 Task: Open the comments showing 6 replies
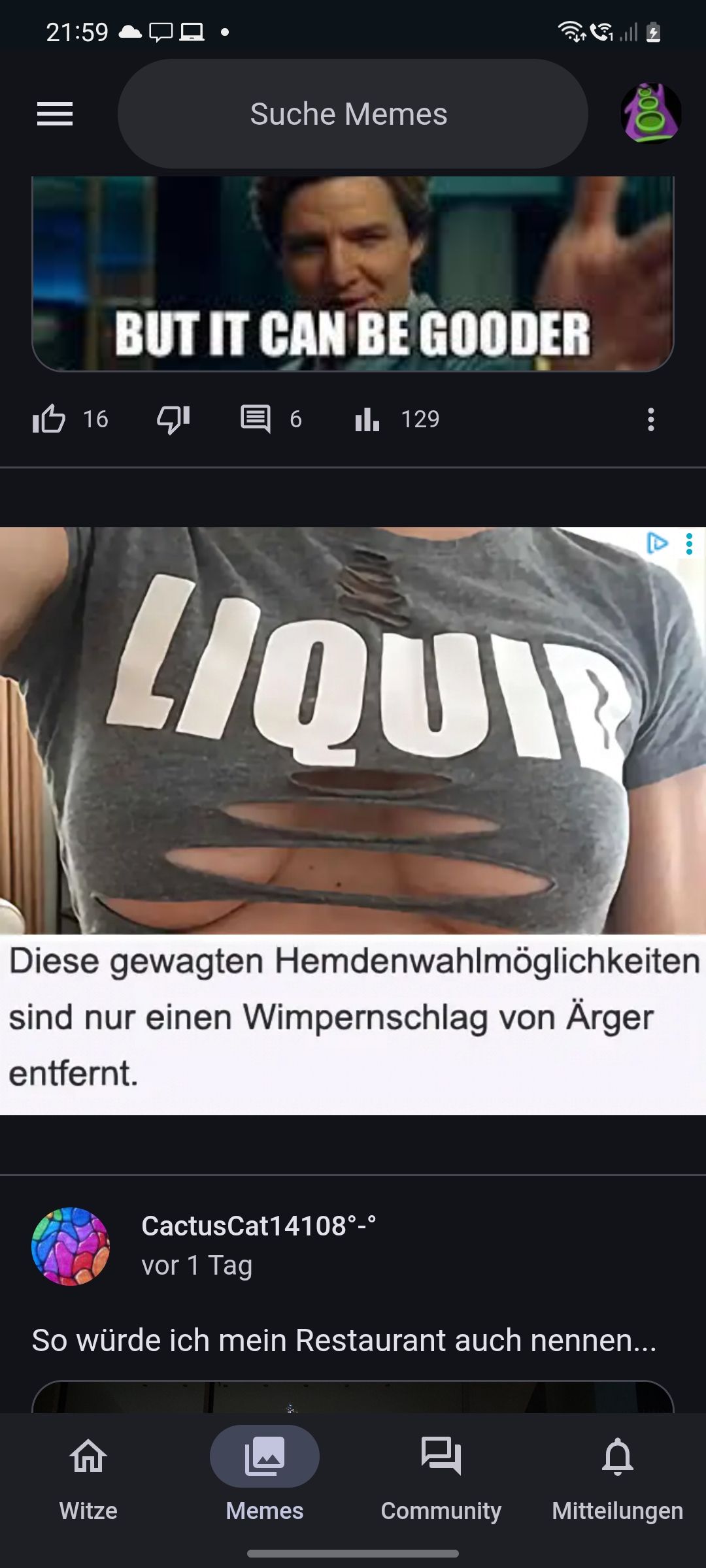tap(256, 419)
